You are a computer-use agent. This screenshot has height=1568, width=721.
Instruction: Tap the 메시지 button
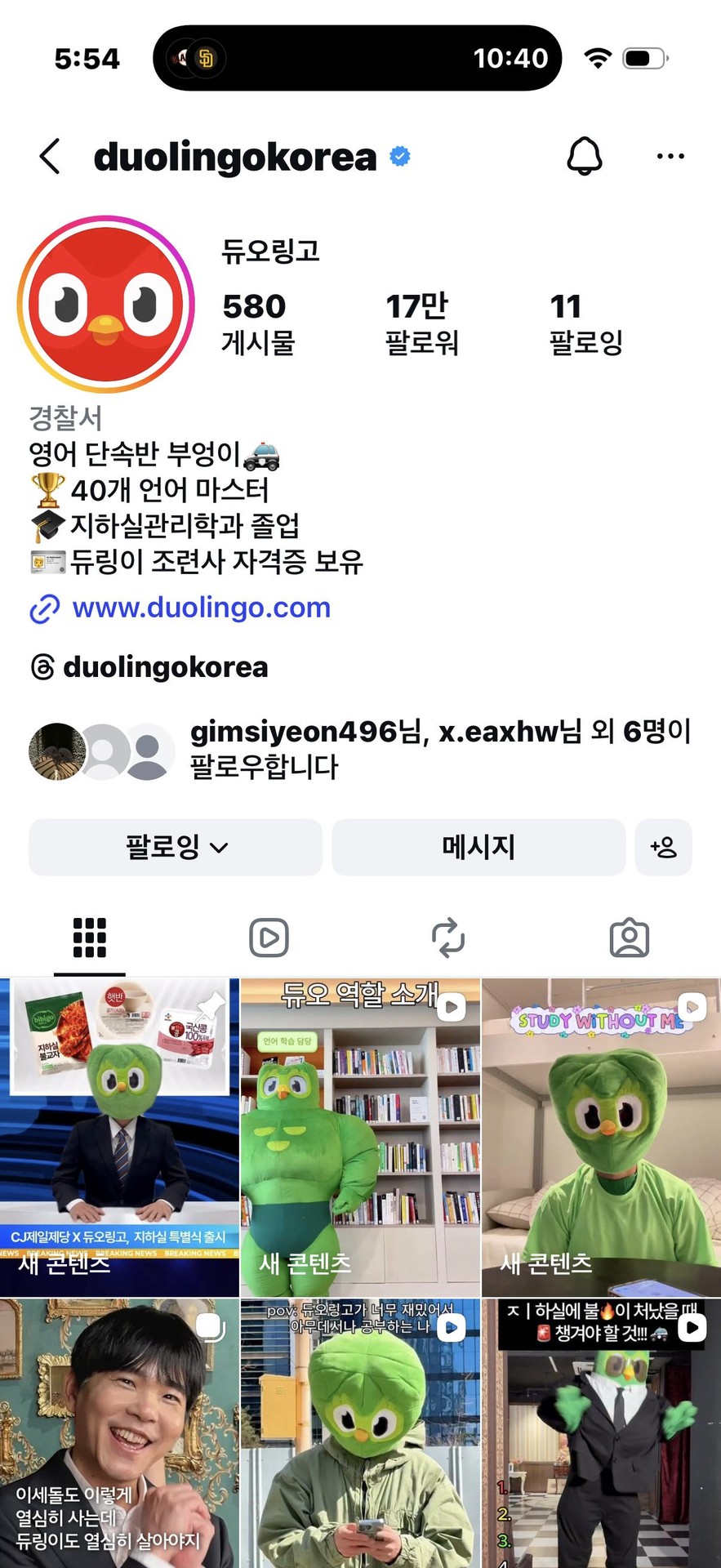coord(478,848)
